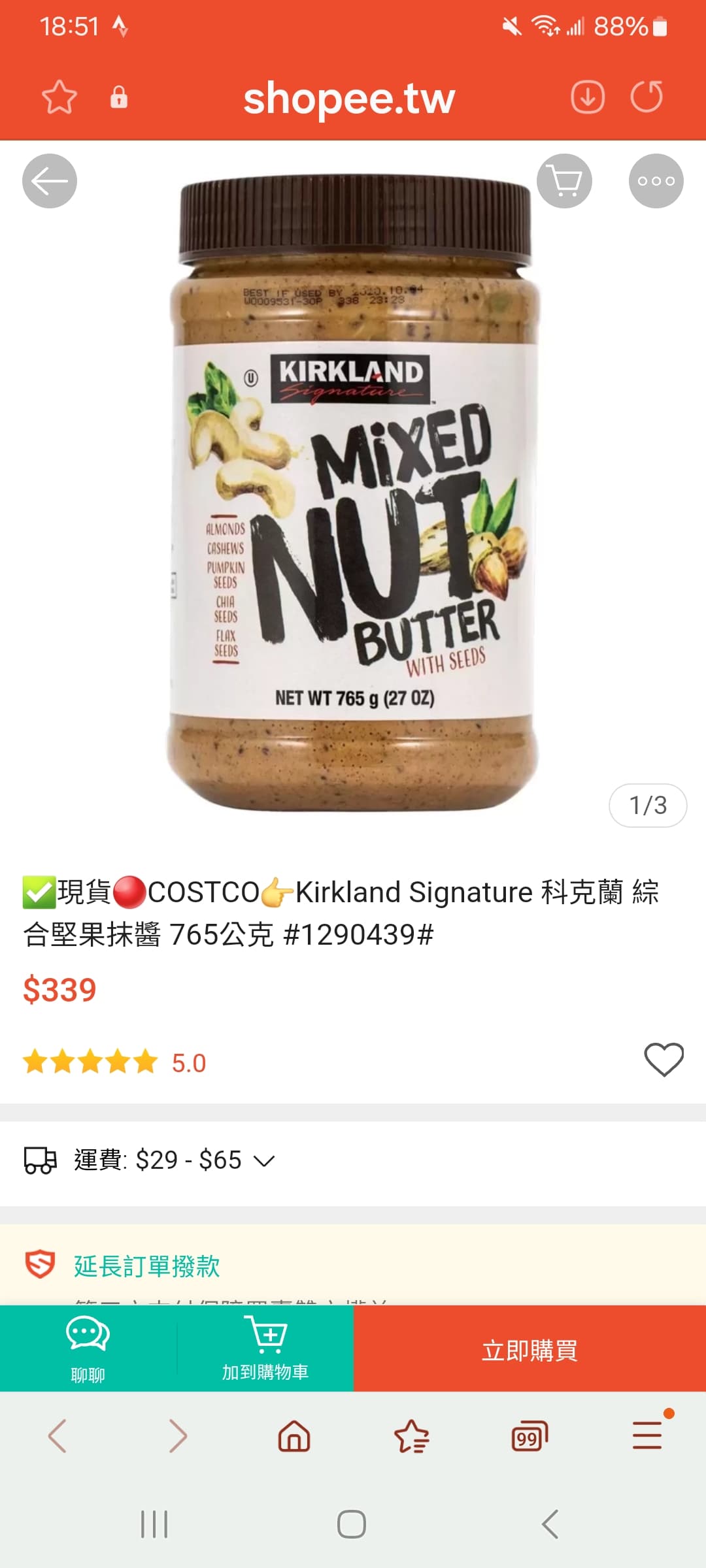Add item to cart via 加到購物車
Image resolution: width=706 pixels, height=1568 pixels.
(x=265, y=1348)
